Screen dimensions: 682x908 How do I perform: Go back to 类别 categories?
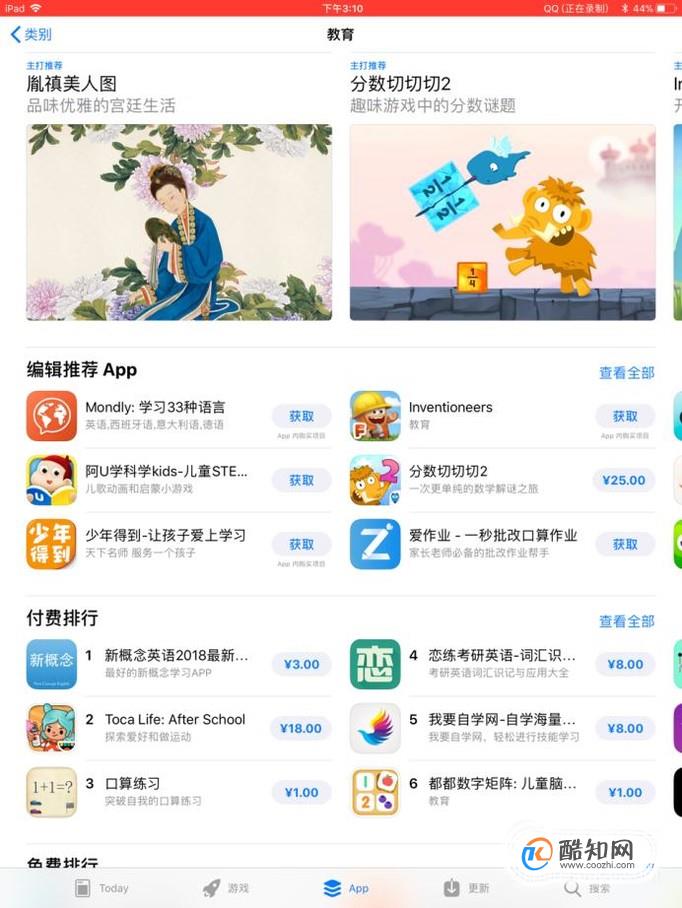(31, 35)
